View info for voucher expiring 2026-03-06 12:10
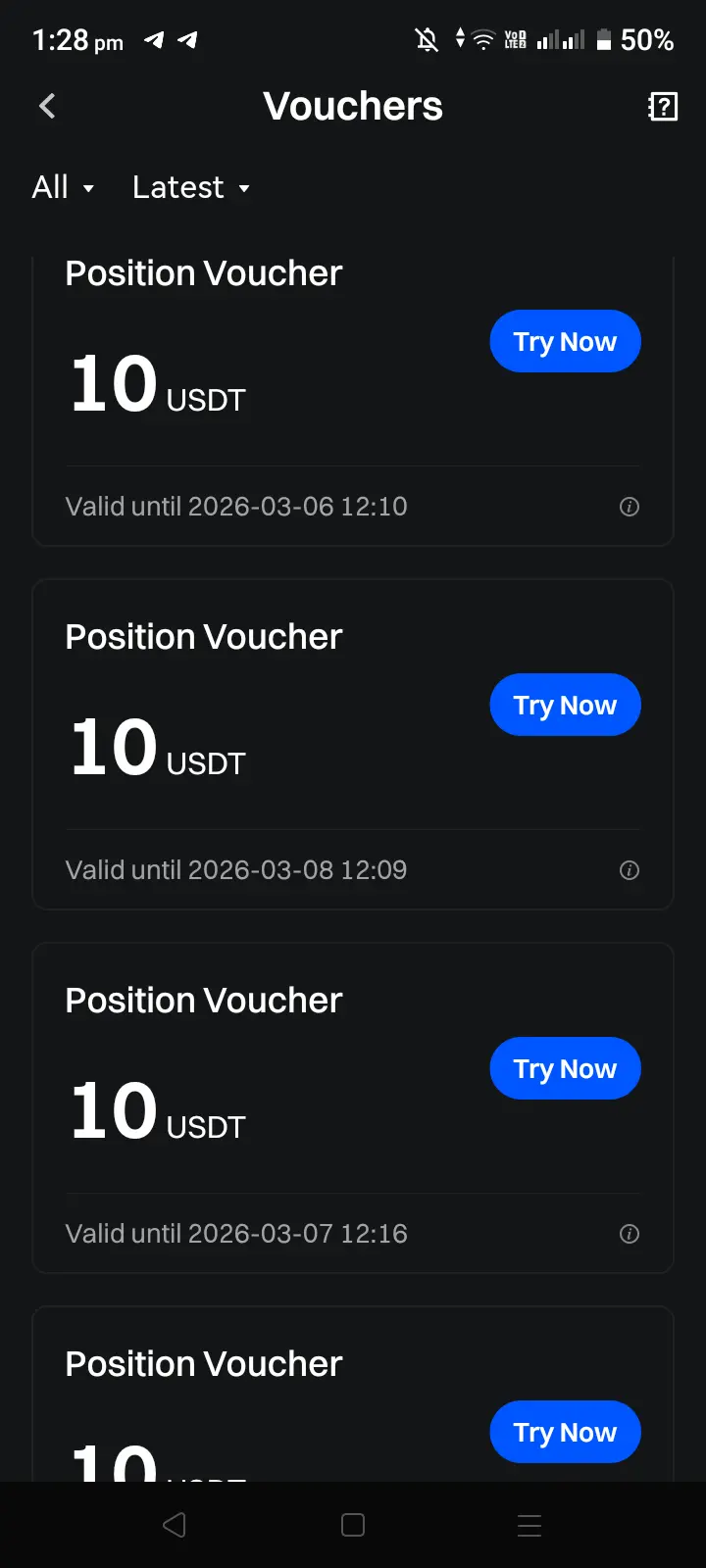Image resolution: width=706 pixels, height=1568 pixels. 630,507
